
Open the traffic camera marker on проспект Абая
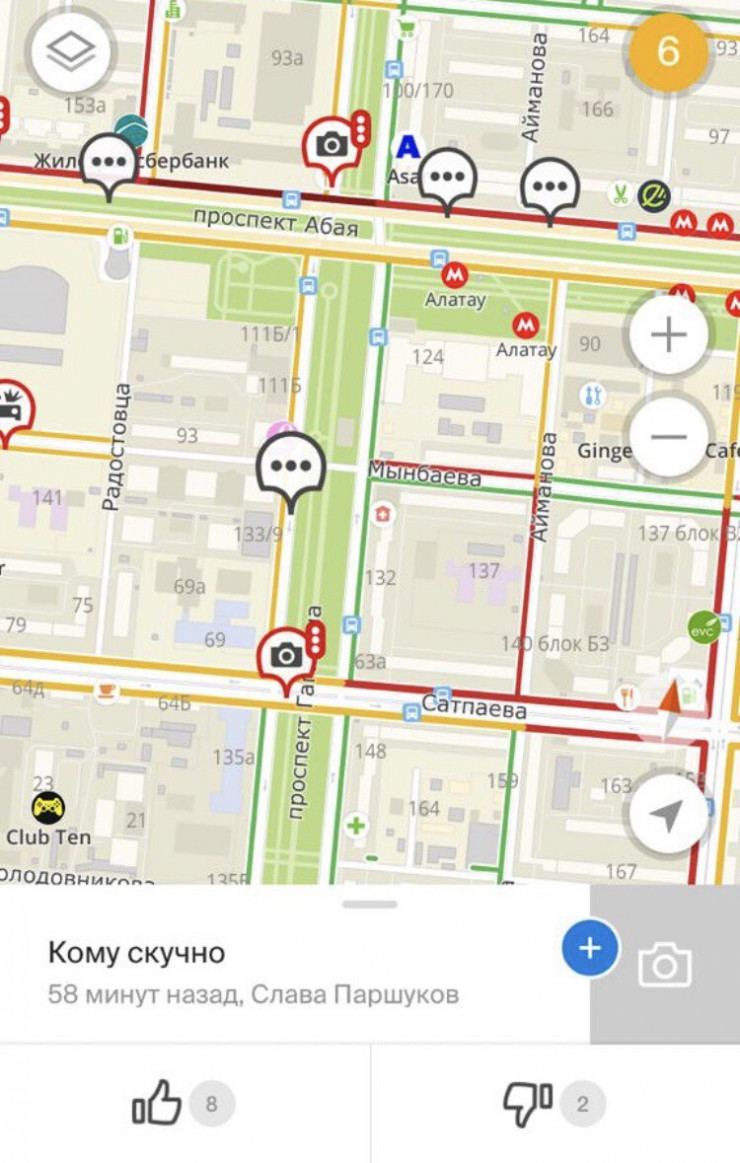pos(334,147)
